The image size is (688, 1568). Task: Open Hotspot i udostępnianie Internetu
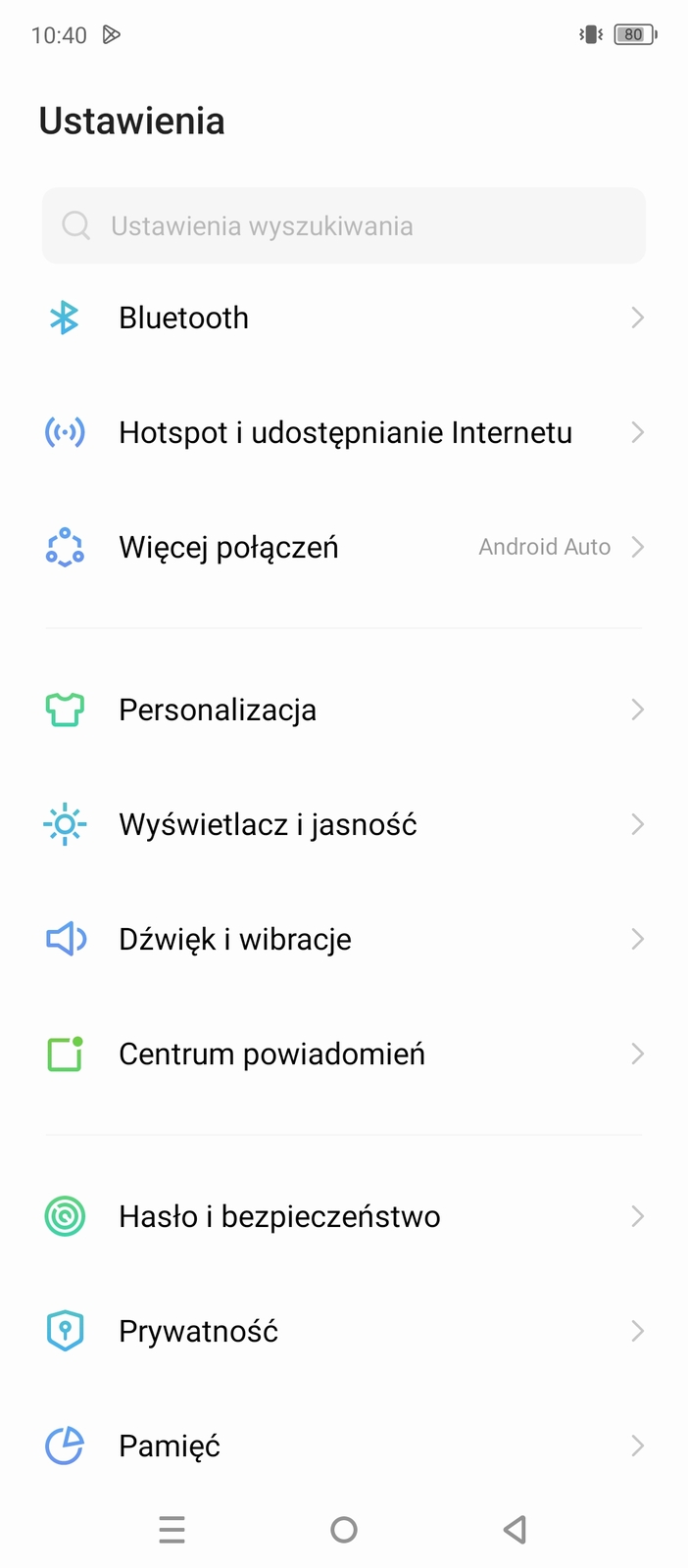343,432
